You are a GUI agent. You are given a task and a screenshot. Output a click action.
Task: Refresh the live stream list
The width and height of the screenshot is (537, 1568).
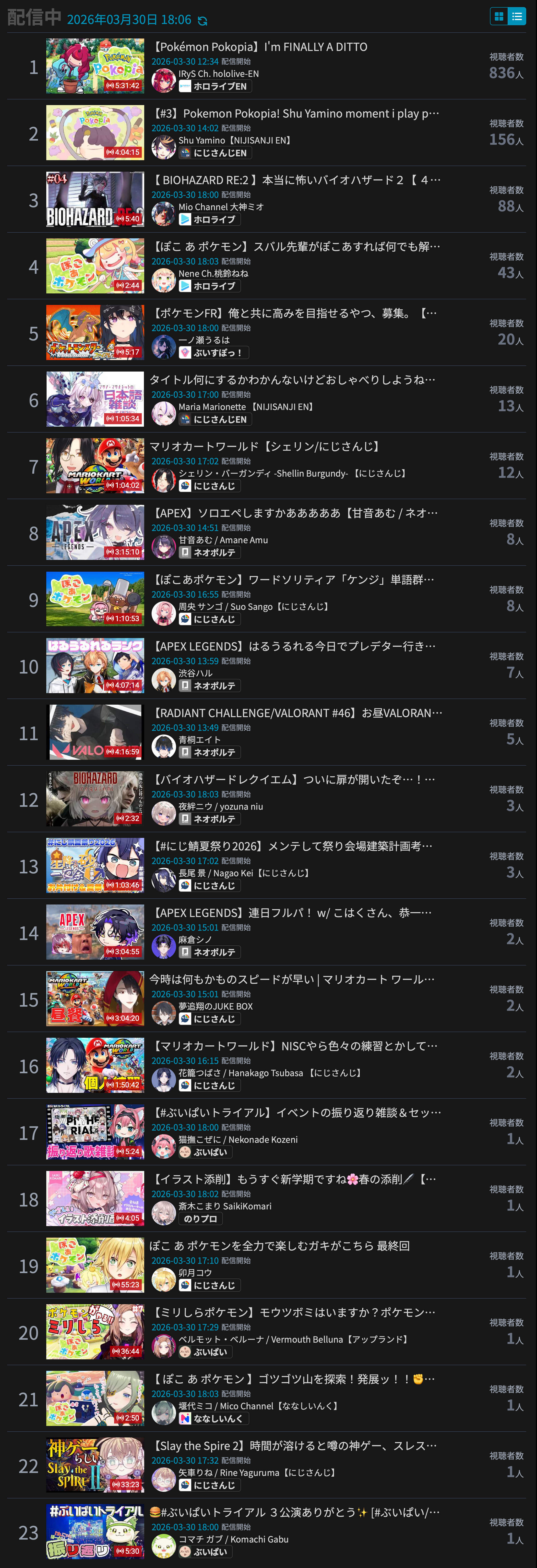[x=203, y=21]
